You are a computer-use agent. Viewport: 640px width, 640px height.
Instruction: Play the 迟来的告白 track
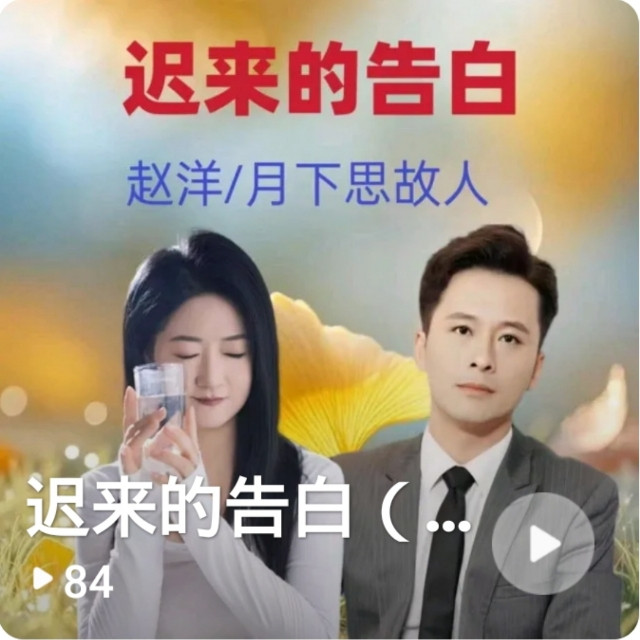click(543, 544)
